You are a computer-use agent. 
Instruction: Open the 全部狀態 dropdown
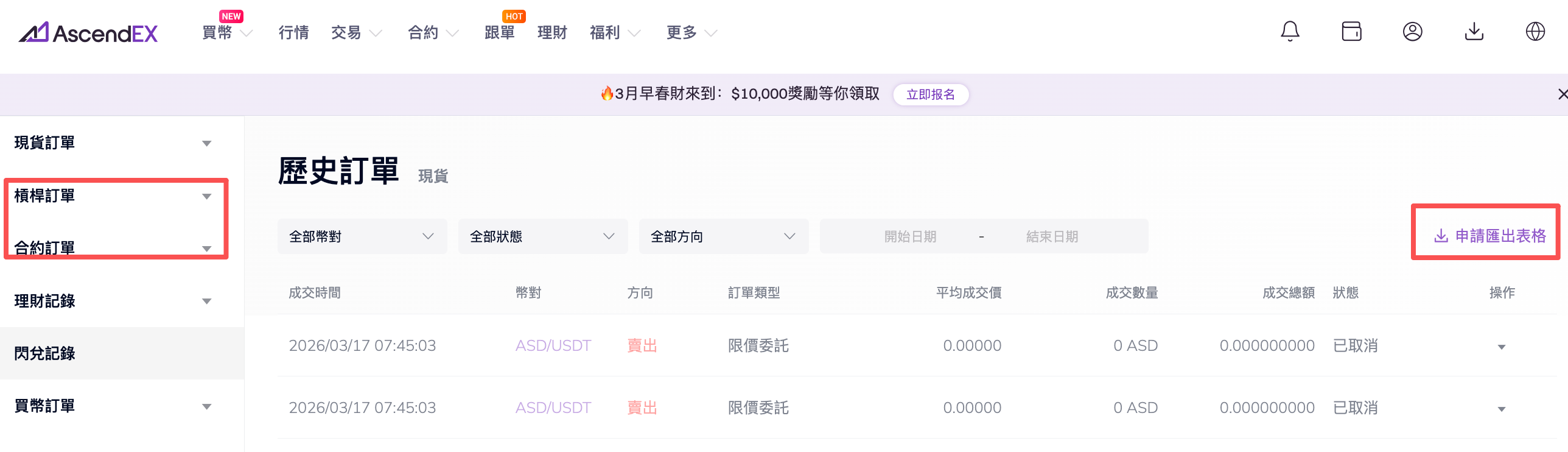(542, 236)
